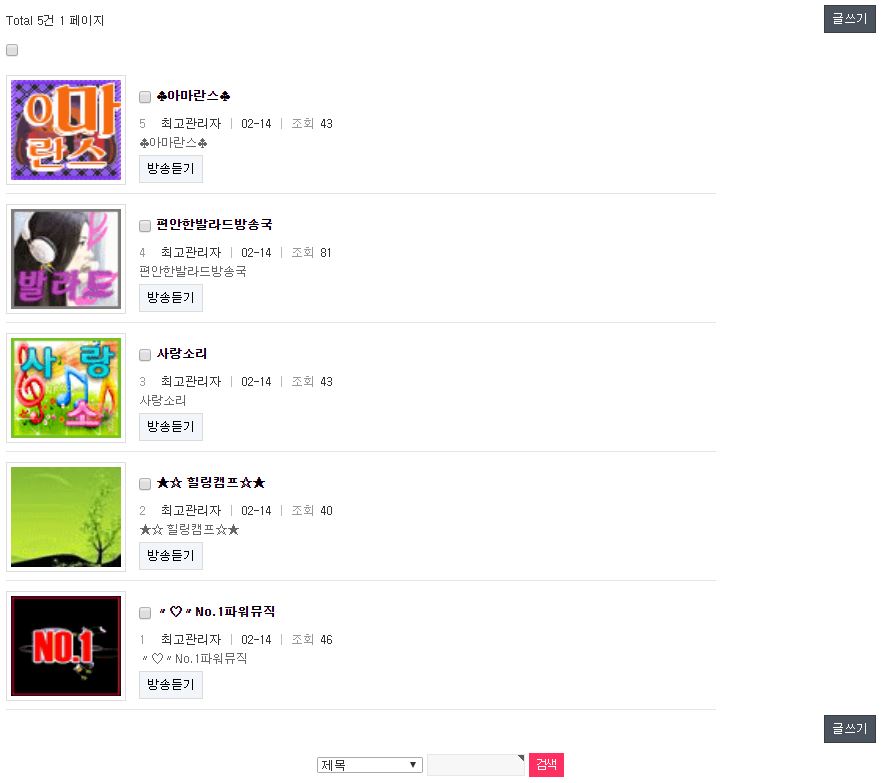Listen to 편안한발라드방송국 via 방송듣기
This screenshot has width=885, height=783.
pyautogui.click(x=171, y=298)
